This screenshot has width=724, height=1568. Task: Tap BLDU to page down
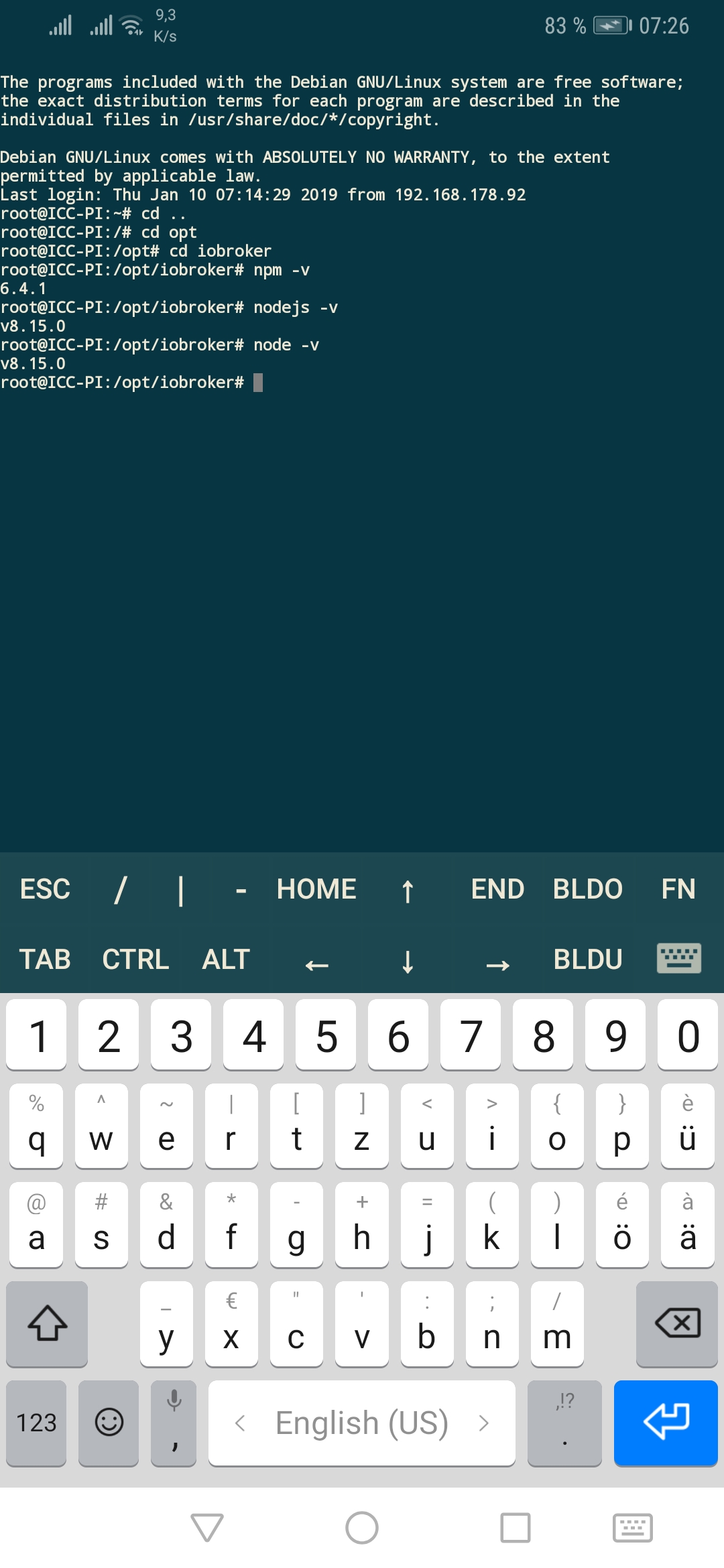[588, 960]
